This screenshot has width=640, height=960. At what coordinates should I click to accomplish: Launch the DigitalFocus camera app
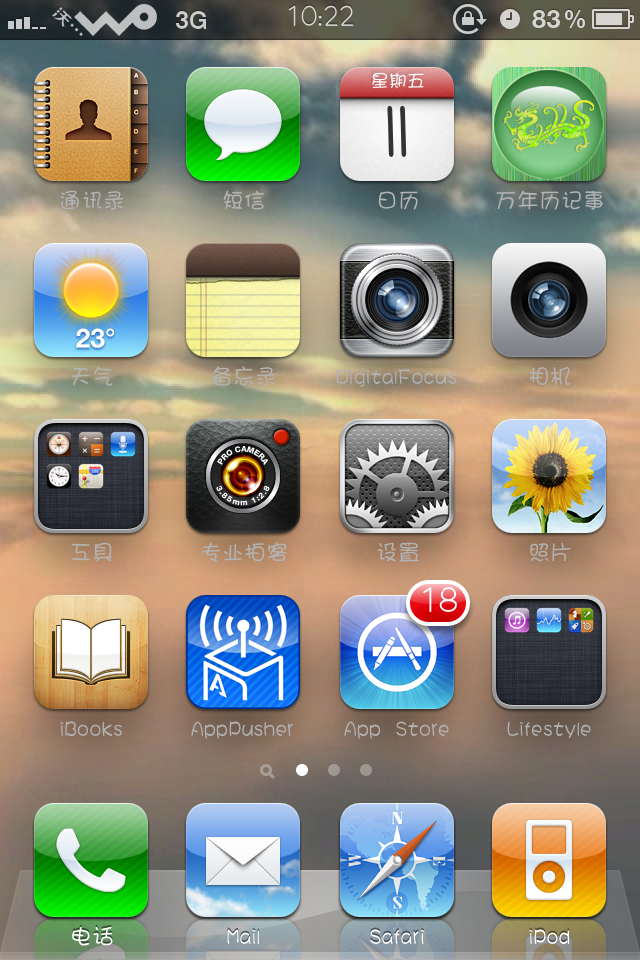coord(397,300)
